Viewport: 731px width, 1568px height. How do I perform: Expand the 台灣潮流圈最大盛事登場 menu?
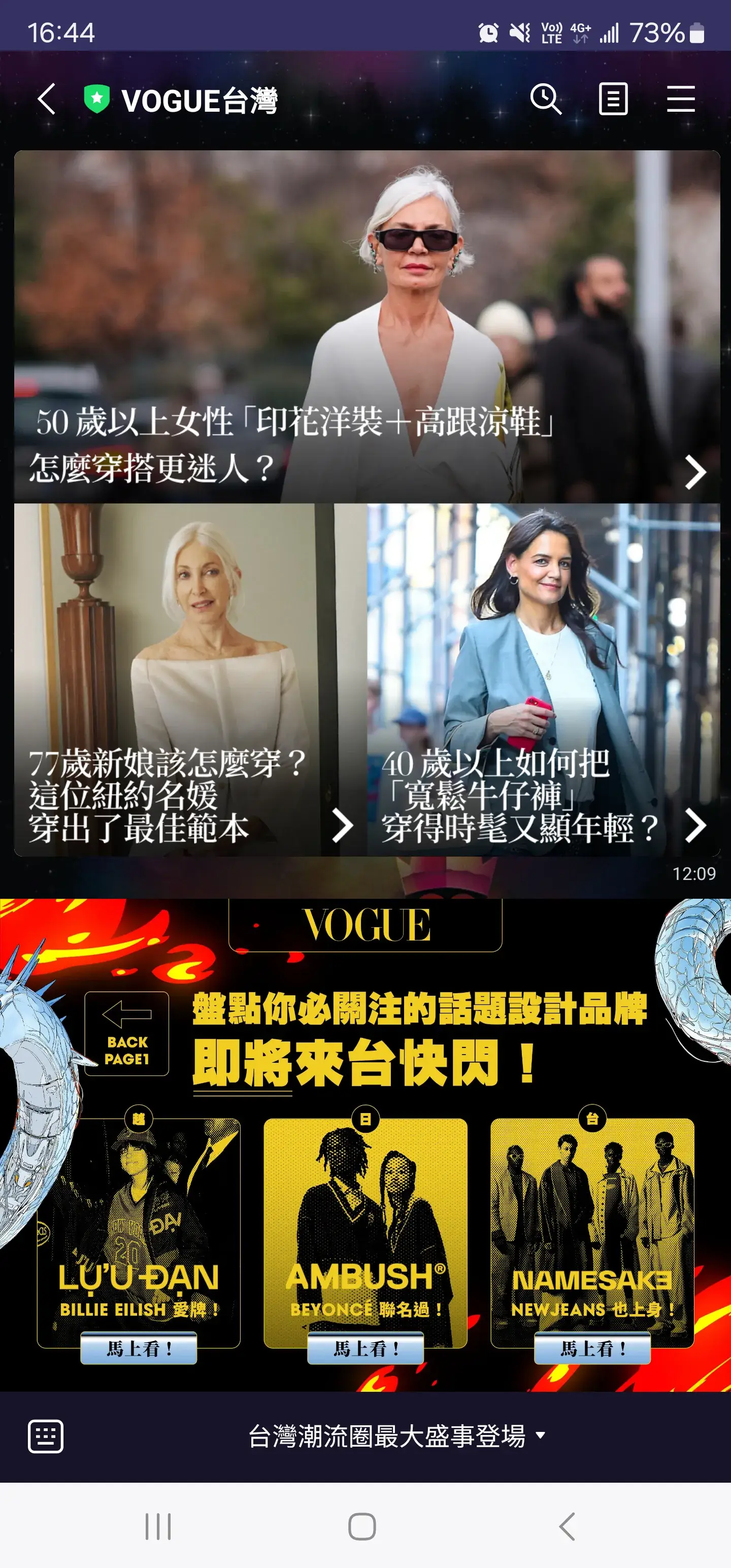click(395, 1436)
